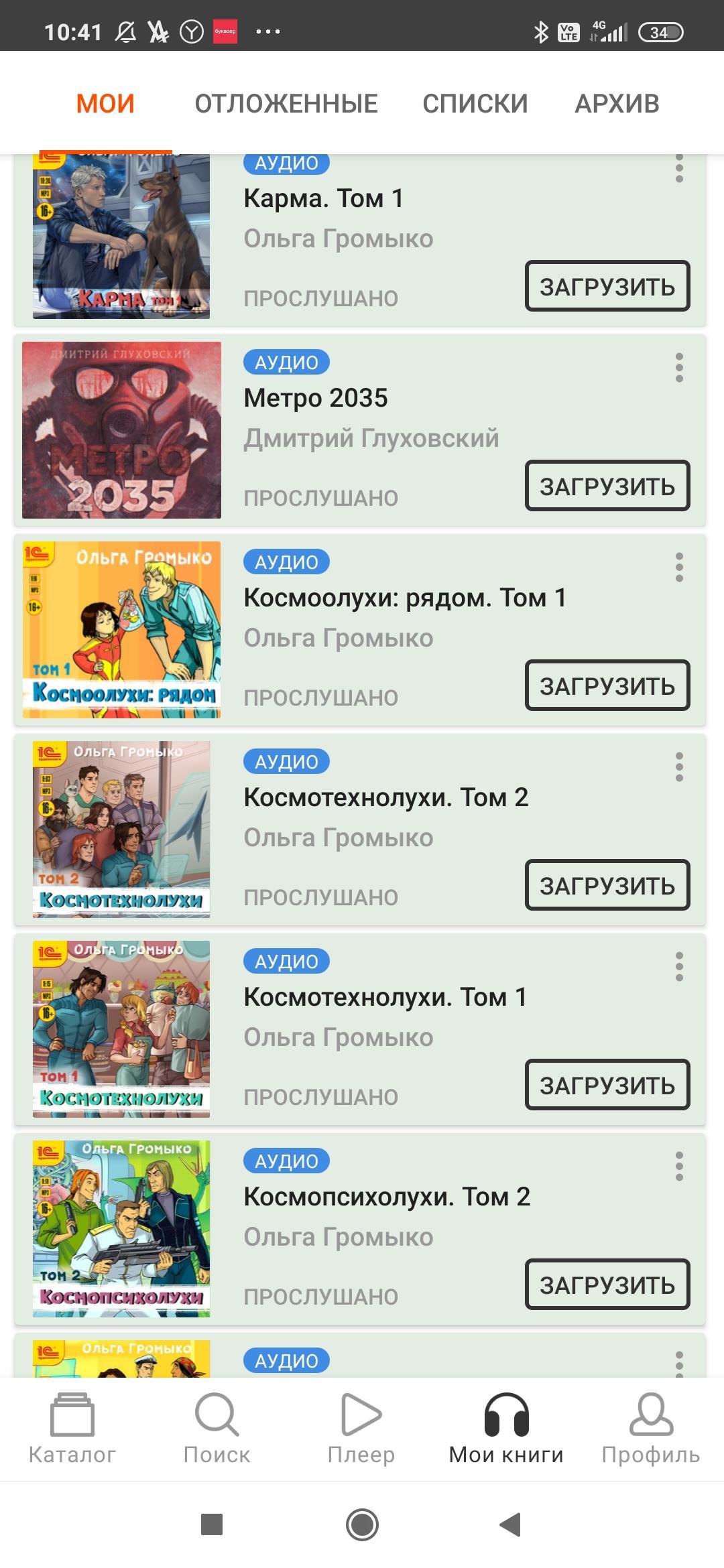Screen dimensions: 724x1568
Task: Show options for Космоолухи: рядом. Том 1
Action: tap(679, 568)
